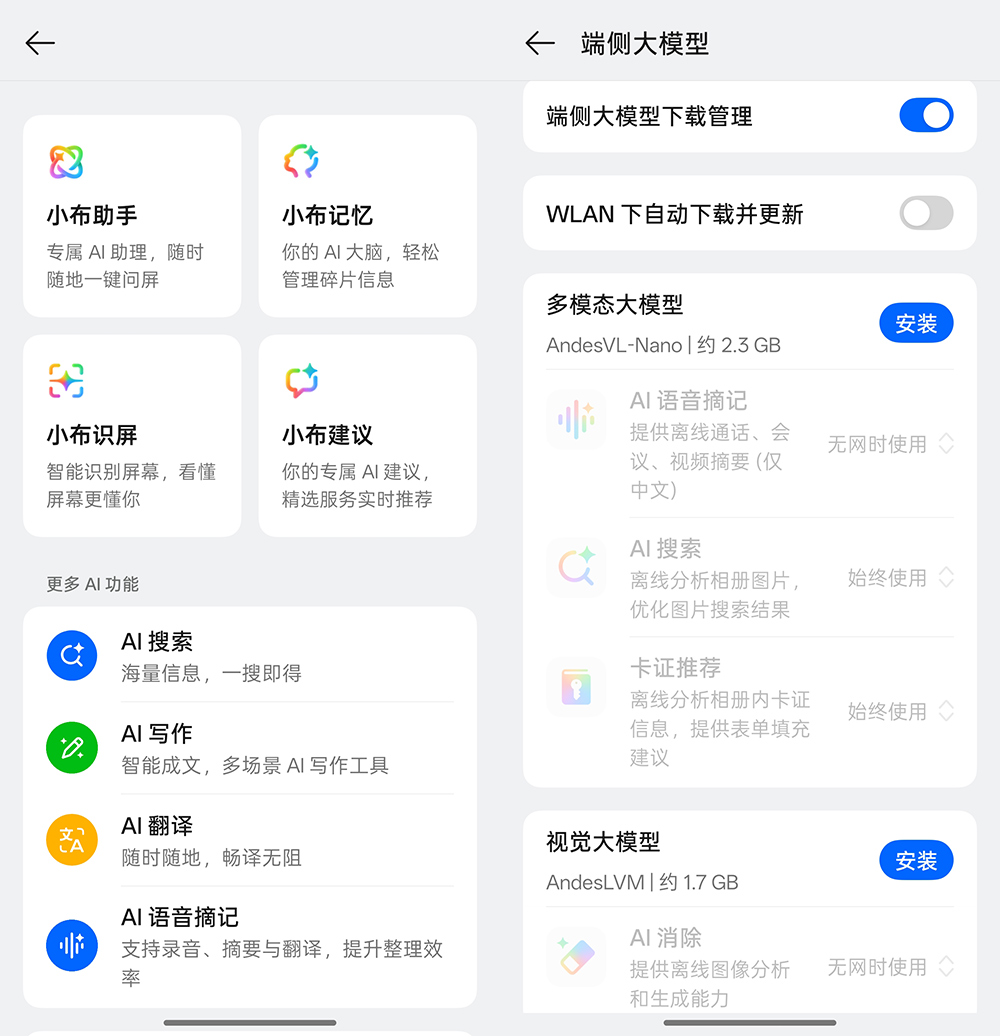The height and width of the screenshot is (1036, 1000).
Task: Open the 小布记忆 card
Action: (x=367, y=216)
